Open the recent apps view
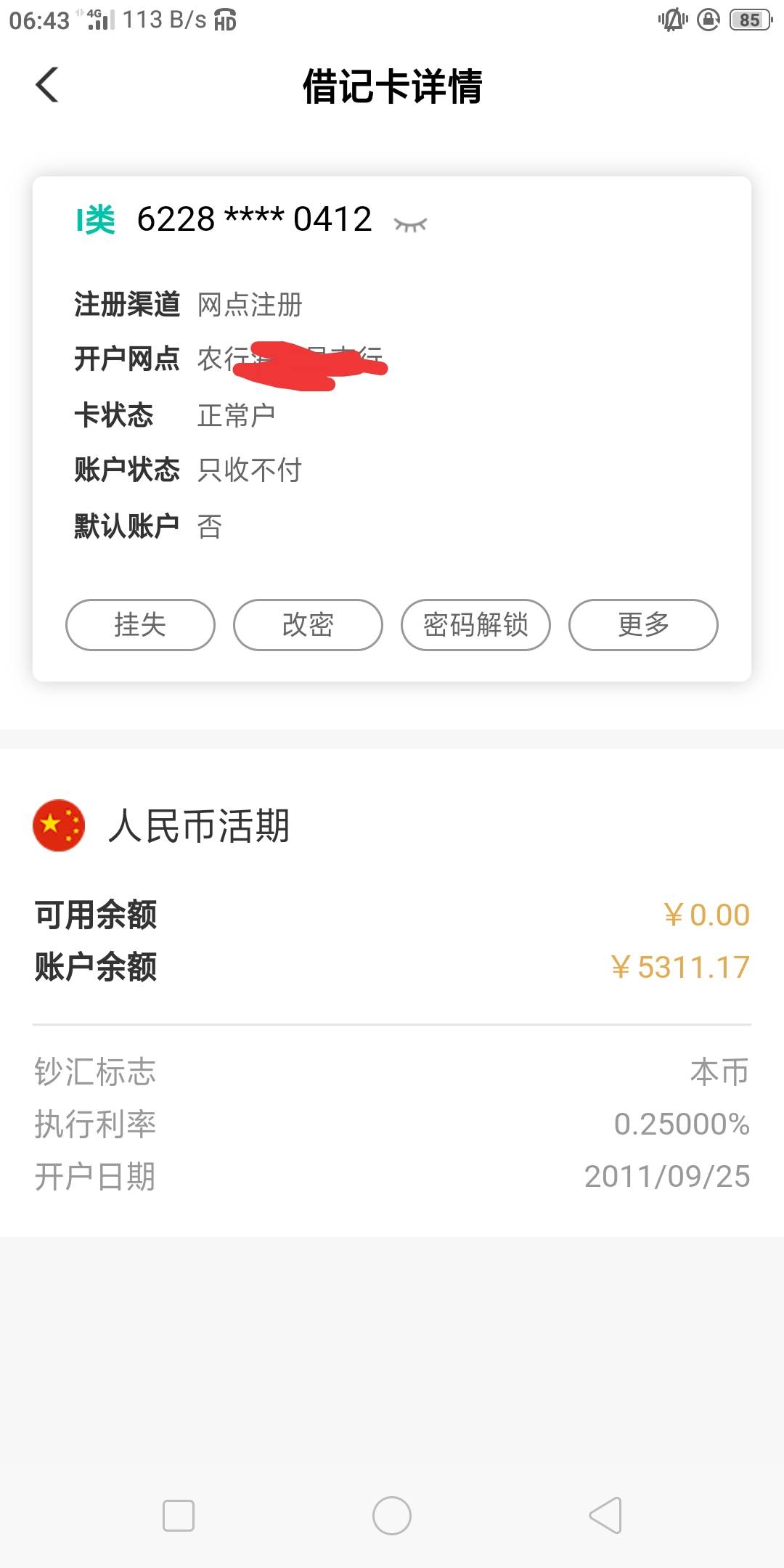This screenshot has height=1568, width=784. (179, 1515)
